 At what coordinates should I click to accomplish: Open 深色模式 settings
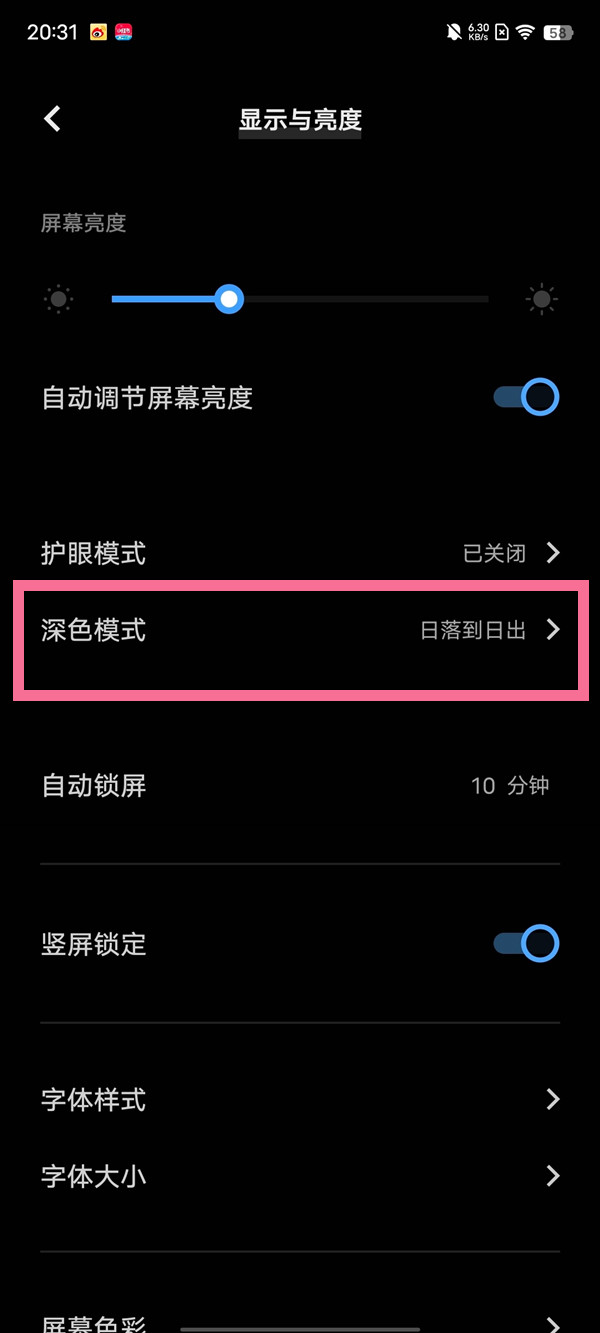[x=300, y=630]
